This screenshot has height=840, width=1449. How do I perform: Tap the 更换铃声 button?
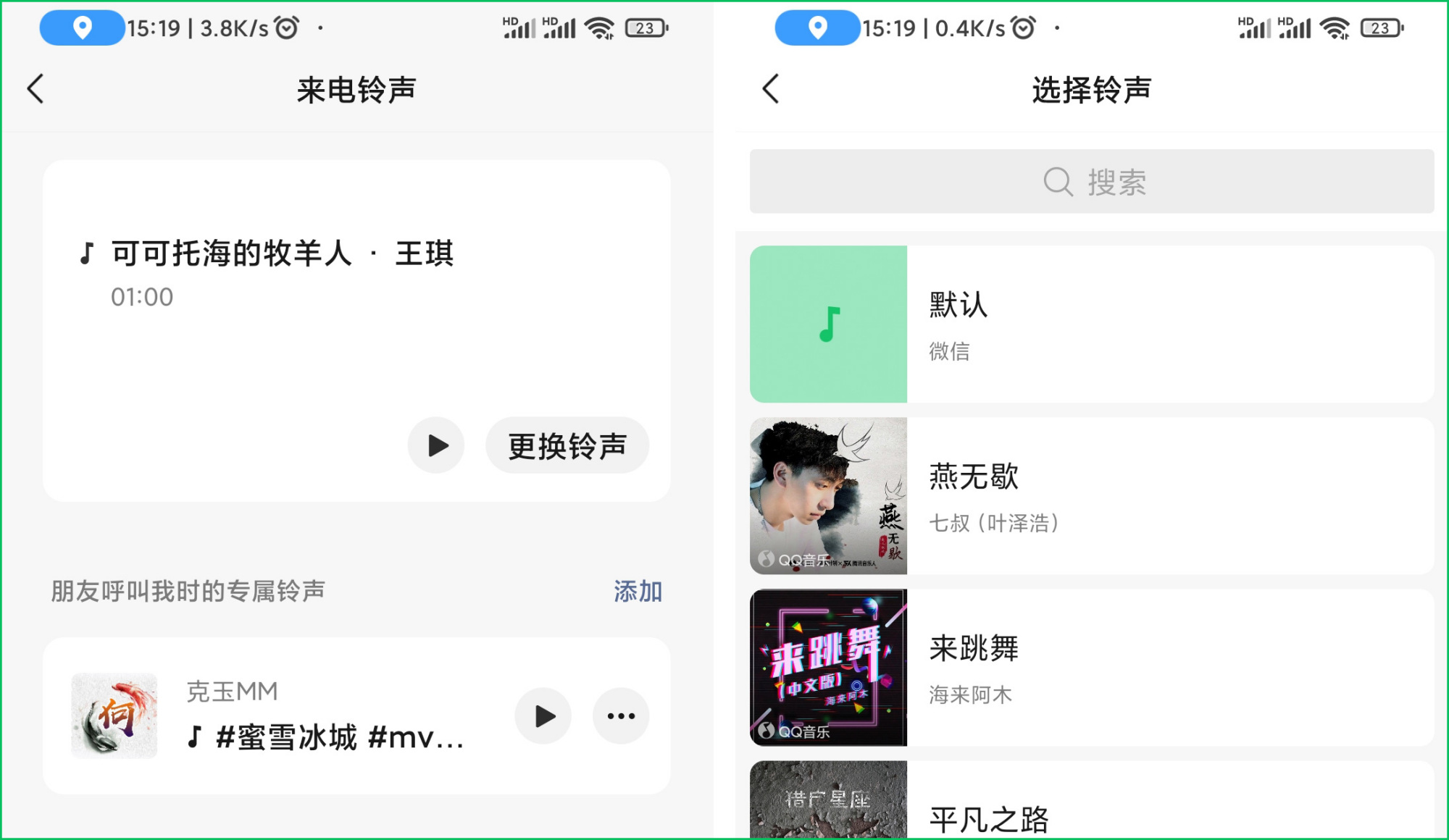[x=567, y=445]
